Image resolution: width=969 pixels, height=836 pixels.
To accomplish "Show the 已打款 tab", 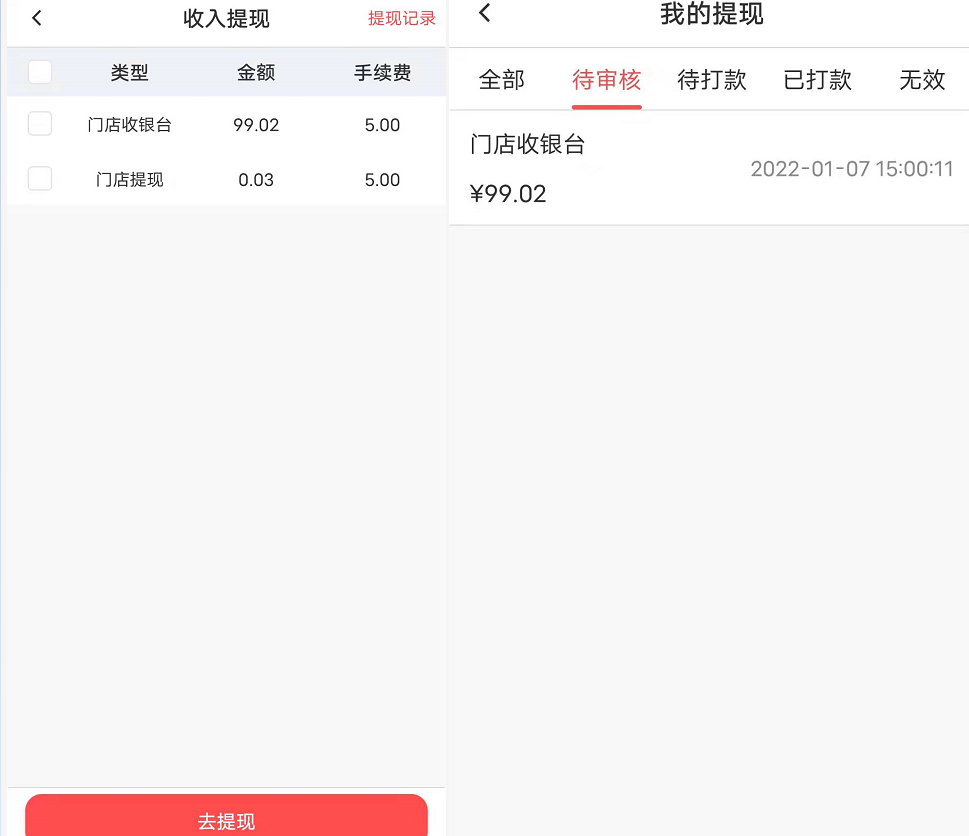I will tap(817, 80).
